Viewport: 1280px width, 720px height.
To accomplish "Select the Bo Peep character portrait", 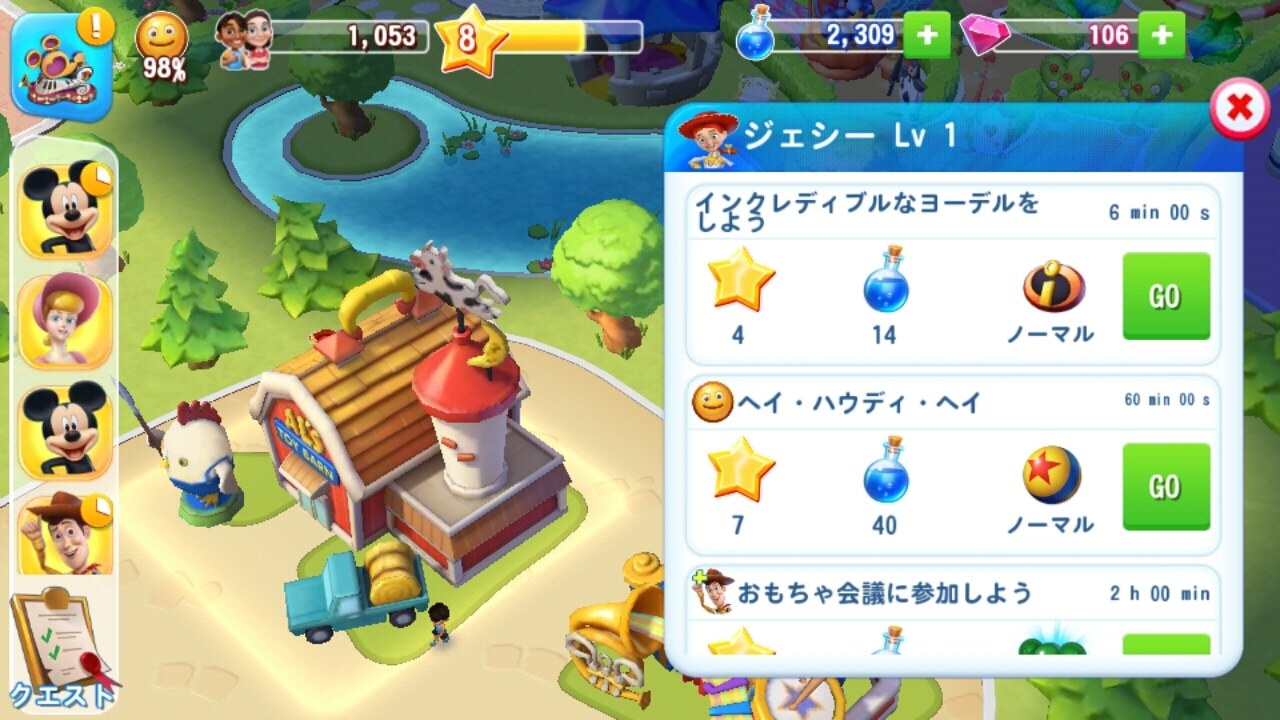I will [66, 320].
